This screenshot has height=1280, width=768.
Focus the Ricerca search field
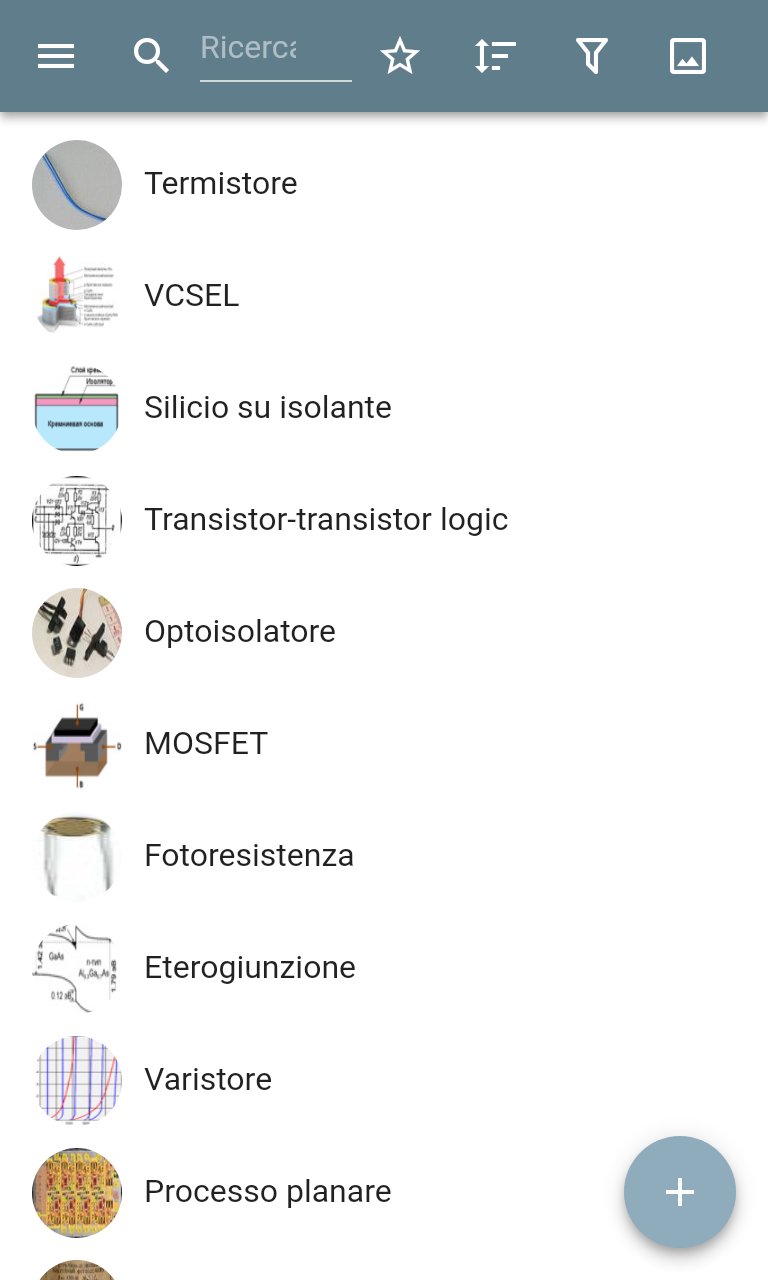[275, 53]
